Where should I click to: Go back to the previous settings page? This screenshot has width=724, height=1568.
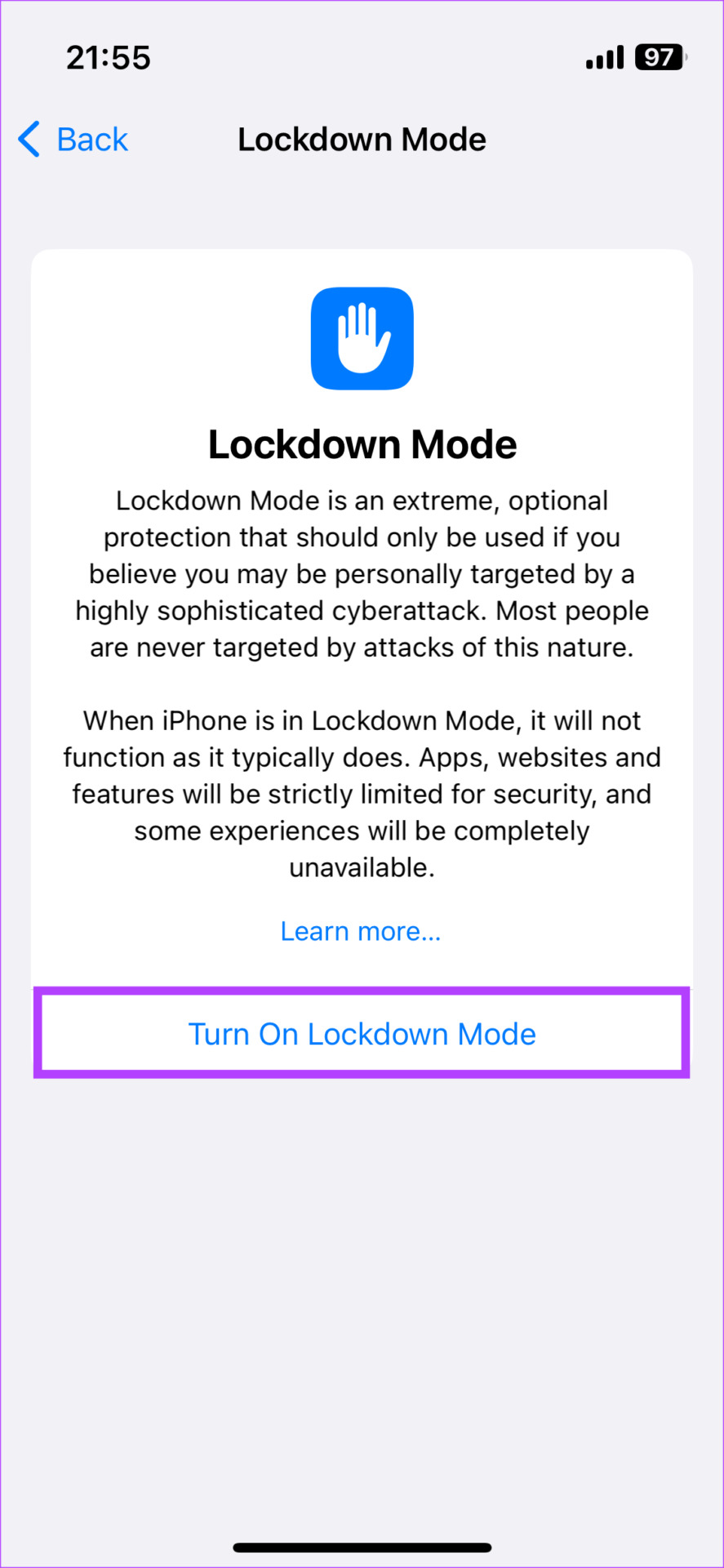(x=74, y=140)
